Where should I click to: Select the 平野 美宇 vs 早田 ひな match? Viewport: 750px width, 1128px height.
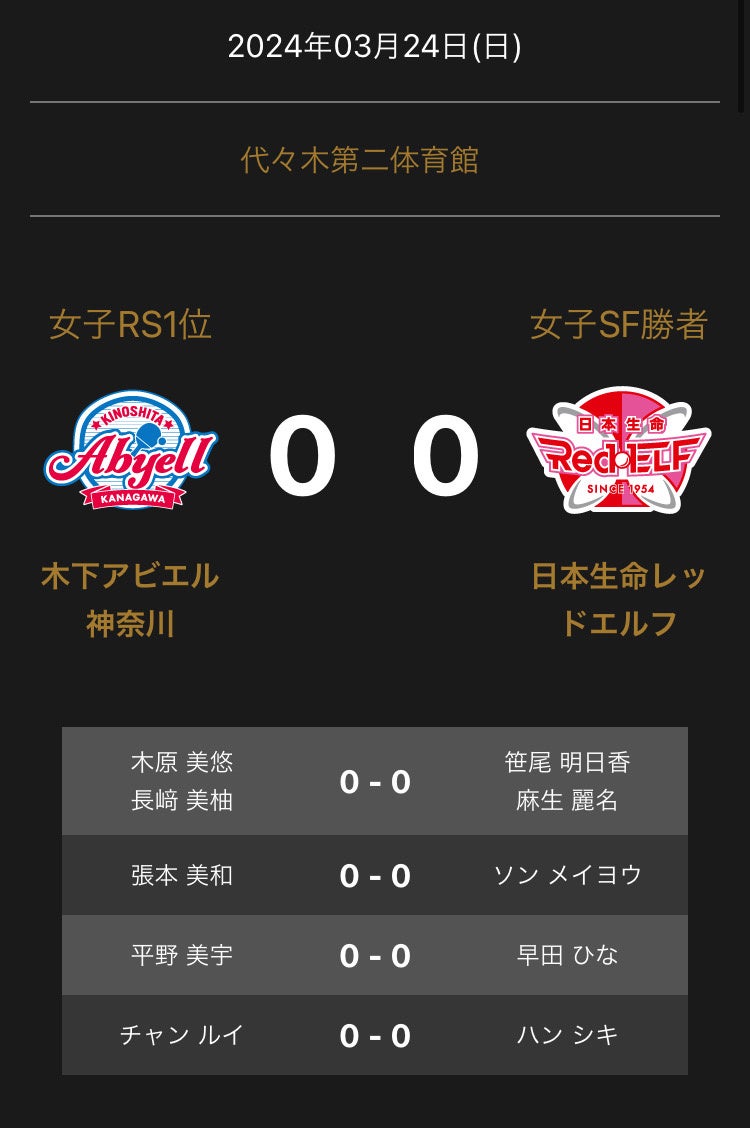(x=375, y=955)
